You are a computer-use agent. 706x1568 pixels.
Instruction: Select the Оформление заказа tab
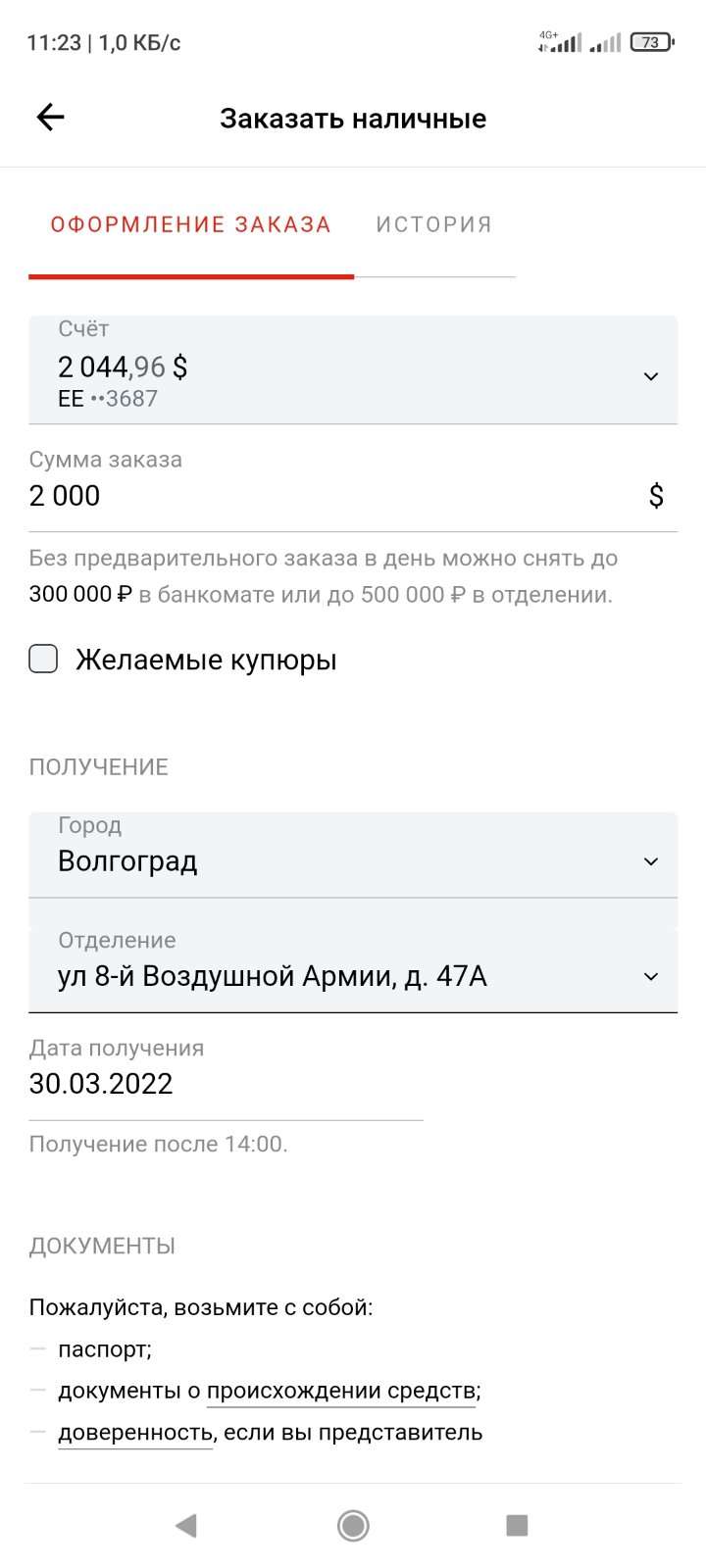[x=191, y=224]
